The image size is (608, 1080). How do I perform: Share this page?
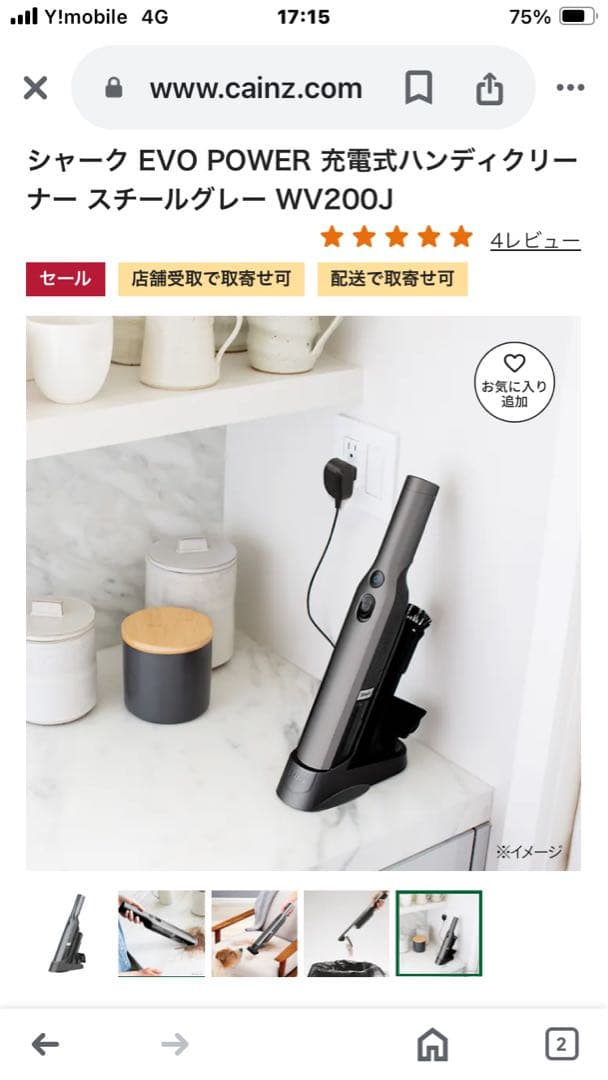click(x=489, y=88)
